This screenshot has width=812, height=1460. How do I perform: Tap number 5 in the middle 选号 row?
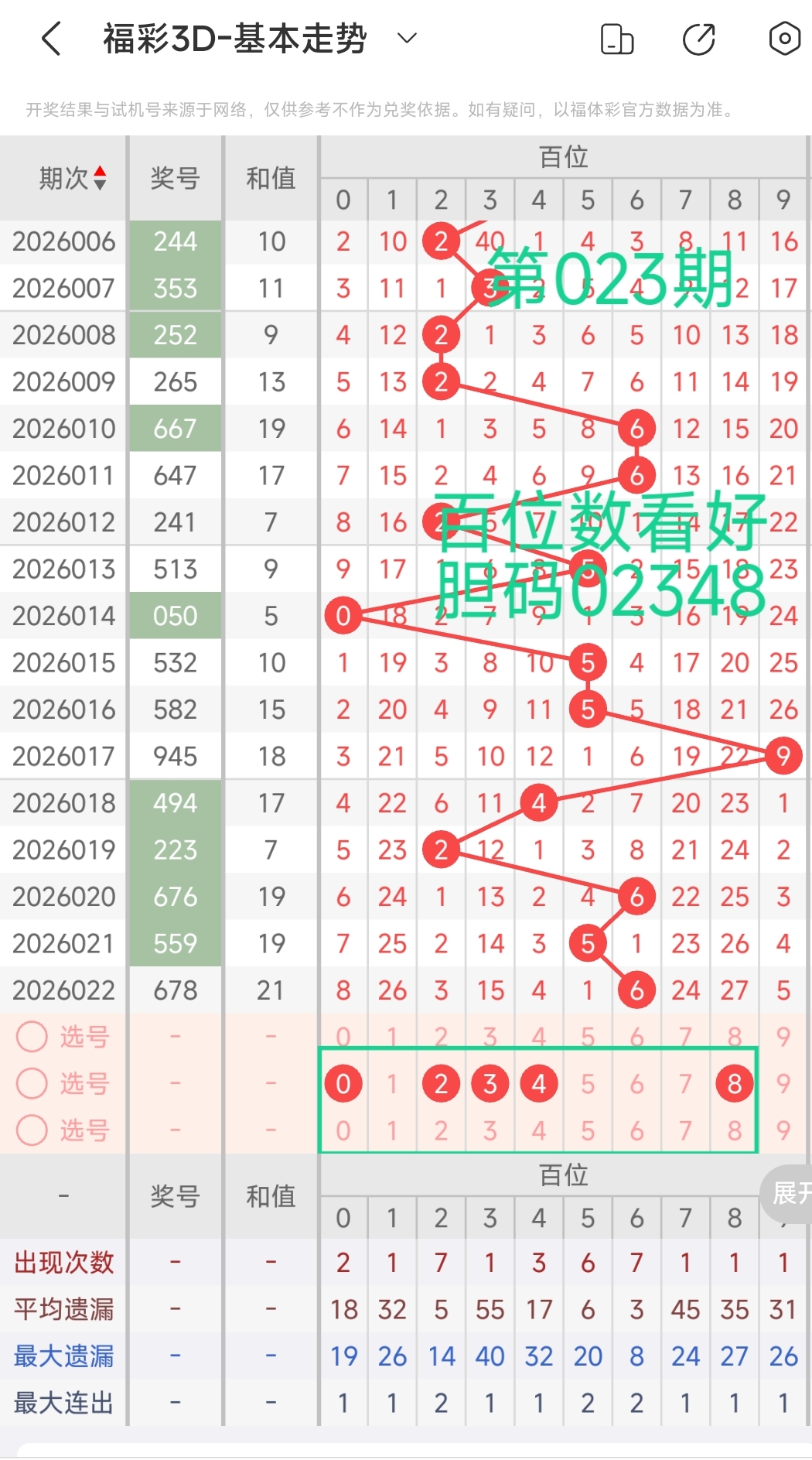point(588,1083)
